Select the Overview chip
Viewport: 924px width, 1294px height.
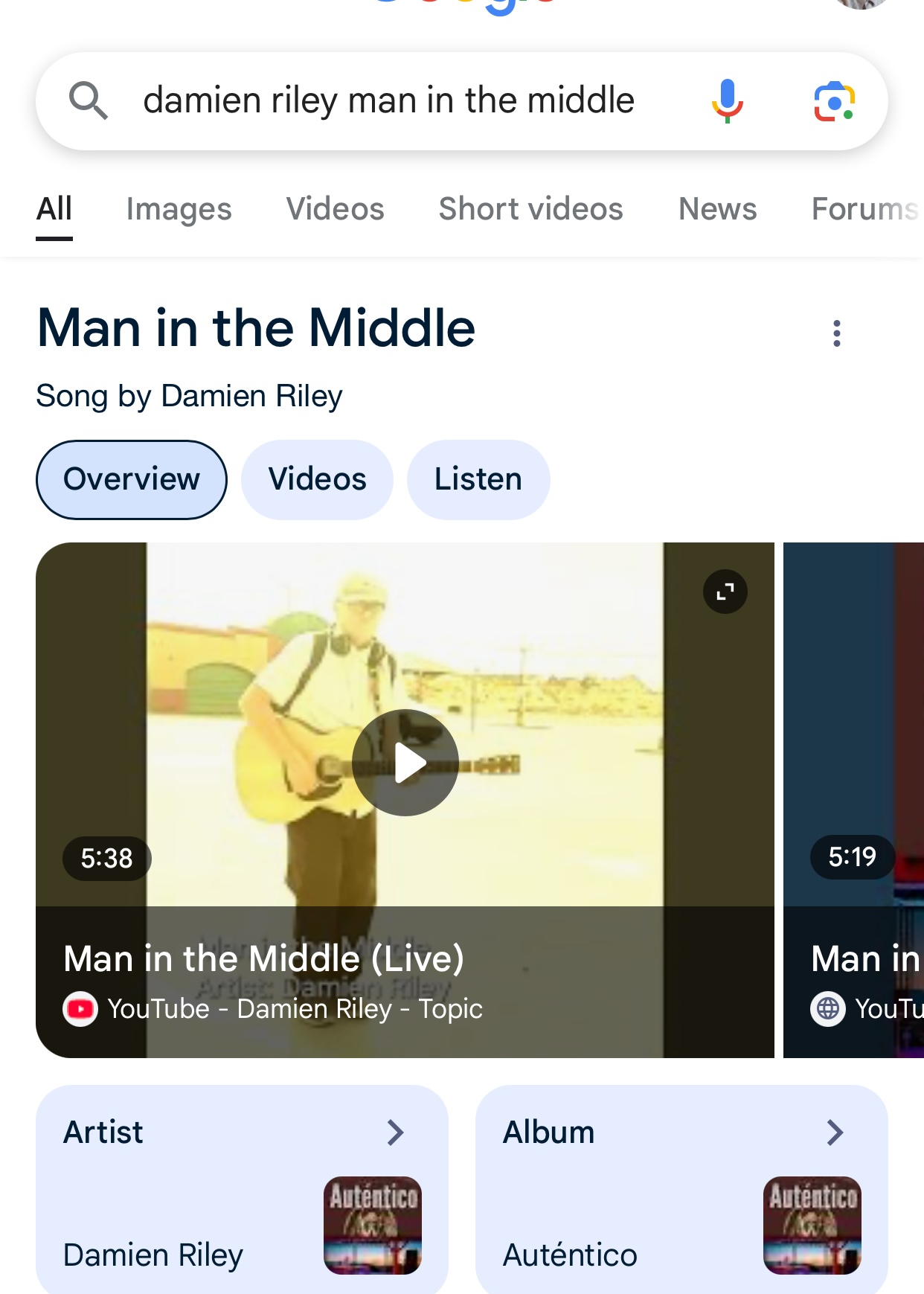point(132,479)
